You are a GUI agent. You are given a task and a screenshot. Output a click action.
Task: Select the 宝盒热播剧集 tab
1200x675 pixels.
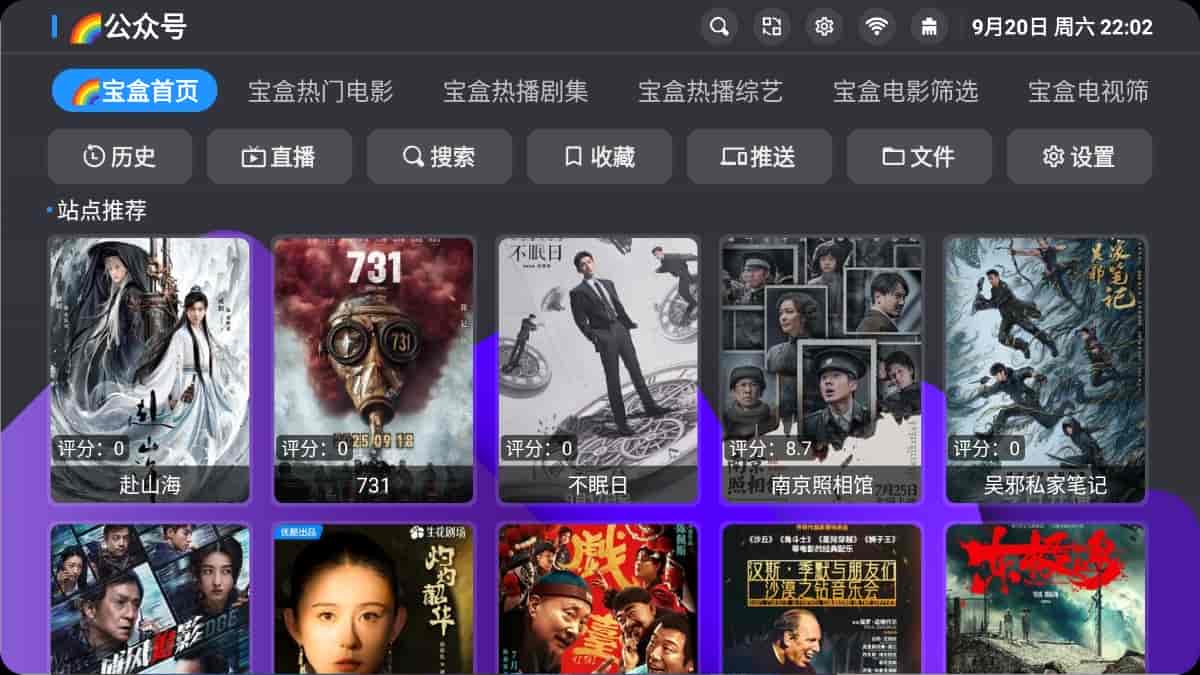tap(516, 92)
